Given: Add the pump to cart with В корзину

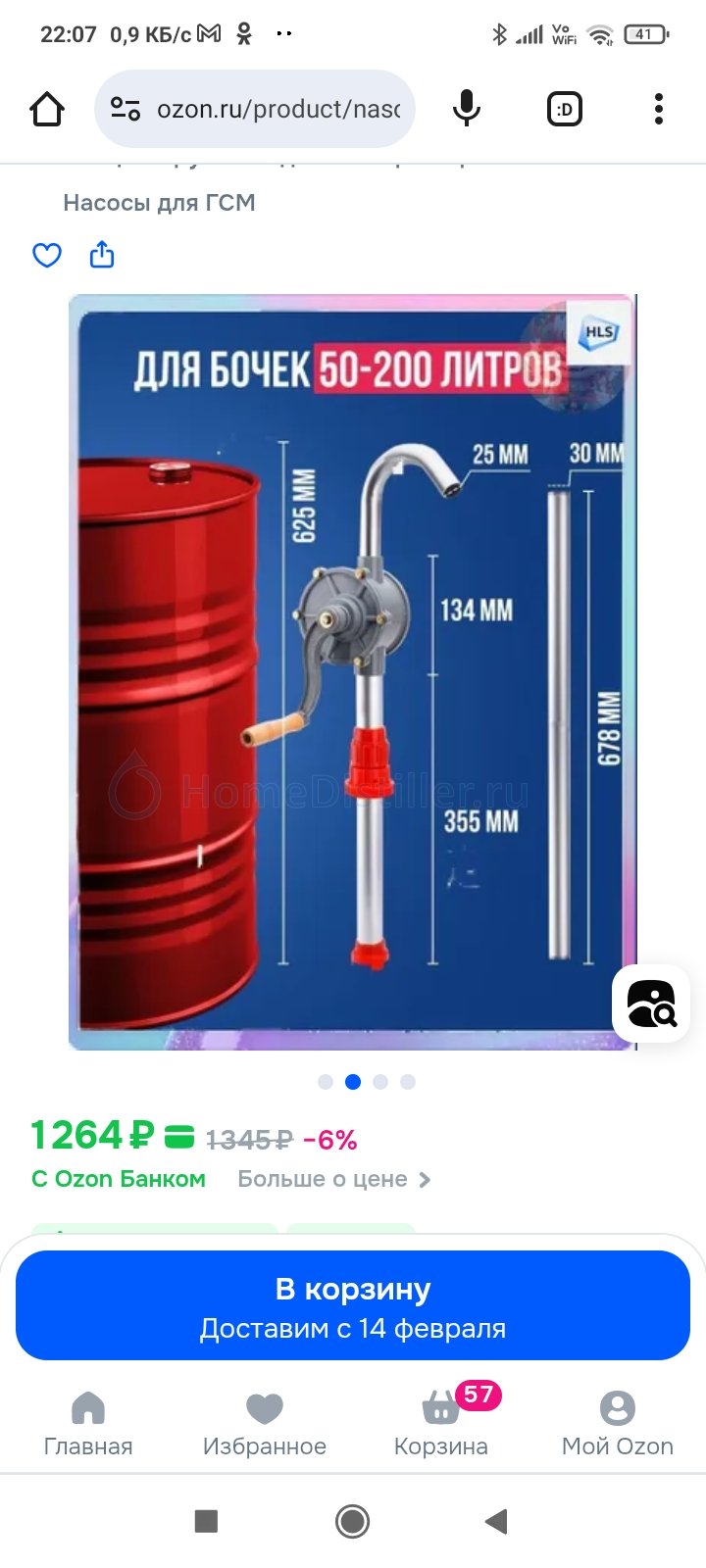Looking at the screenshot, I should [x=353, y=1305].
